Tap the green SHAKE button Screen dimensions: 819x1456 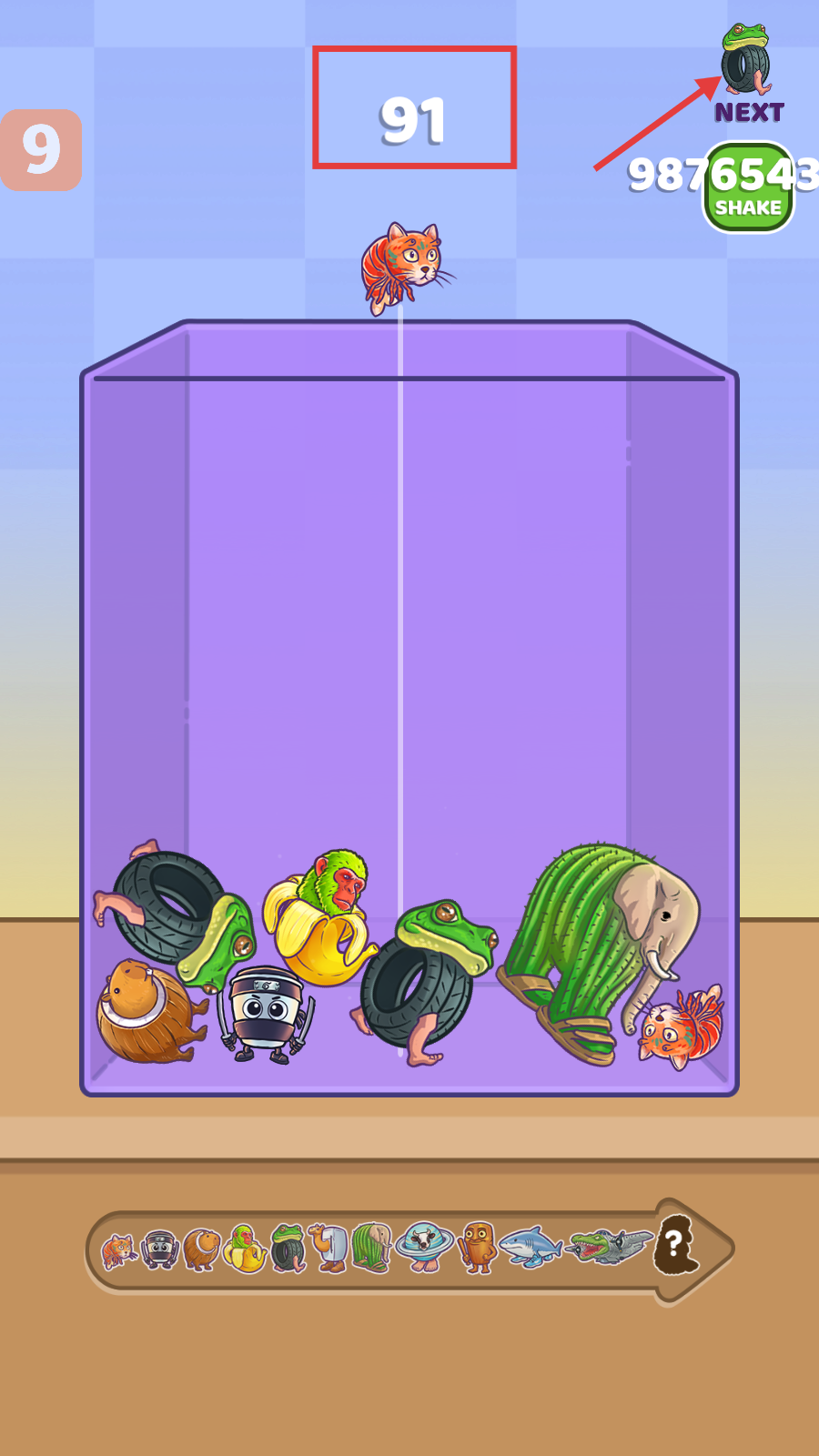748,189
